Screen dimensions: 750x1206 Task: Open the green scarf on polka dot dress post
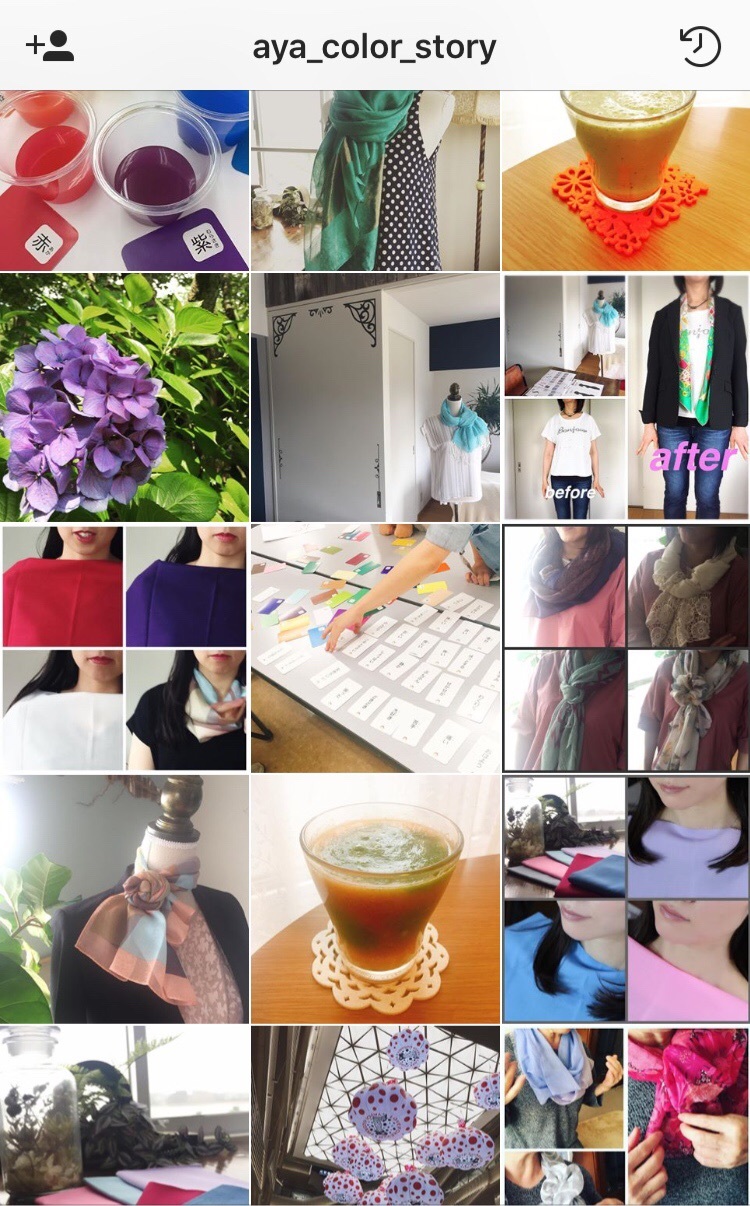[375, 180]
